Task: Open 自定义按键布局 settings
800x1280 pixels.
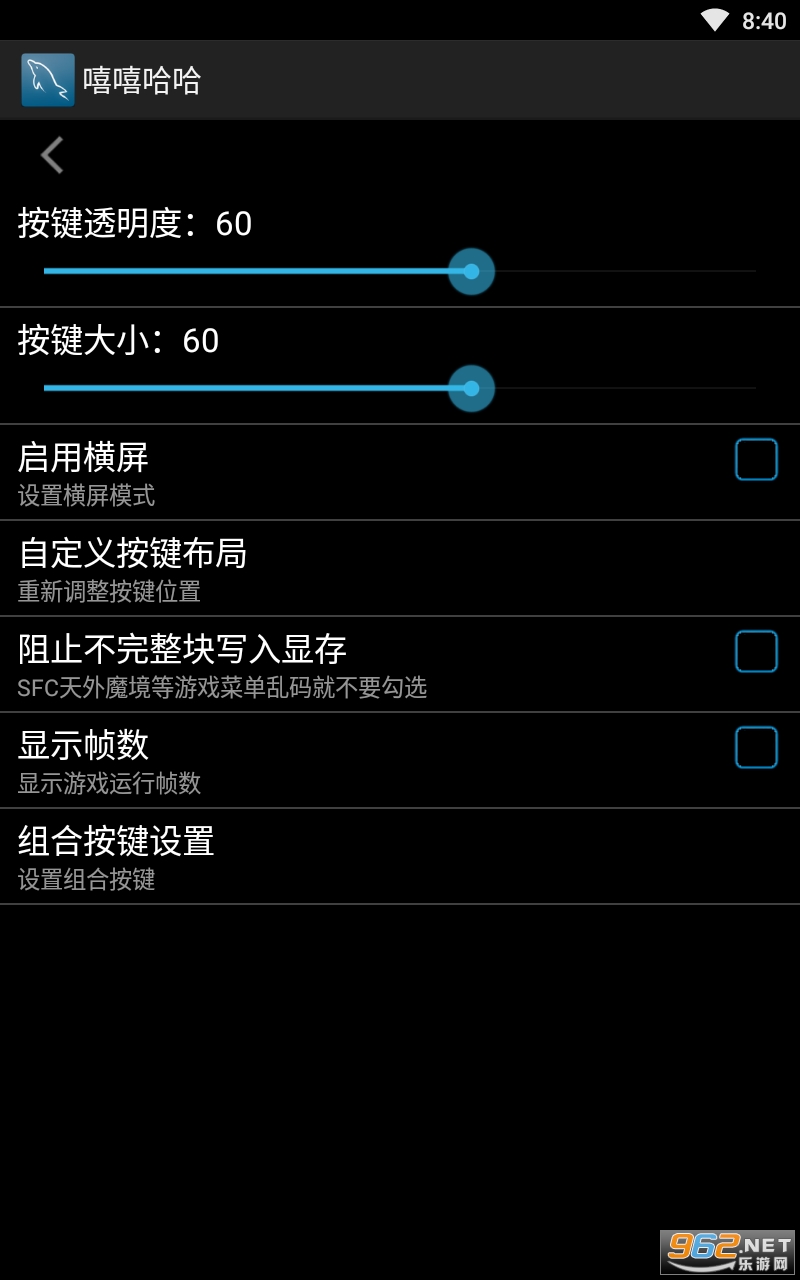Action: tap(400, 568)
